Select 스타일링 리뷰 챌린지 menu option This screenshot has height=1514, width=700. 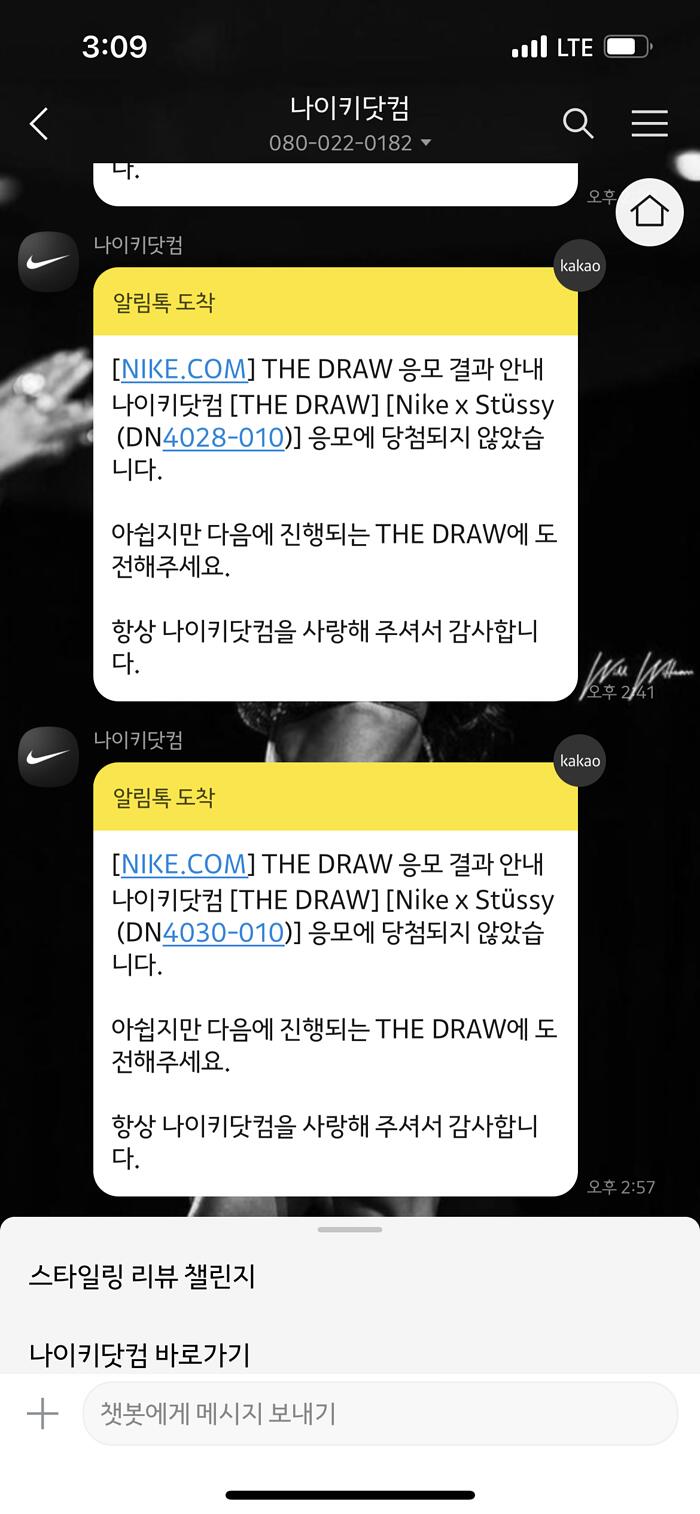pyautogui.click(x=142, y=1276)
